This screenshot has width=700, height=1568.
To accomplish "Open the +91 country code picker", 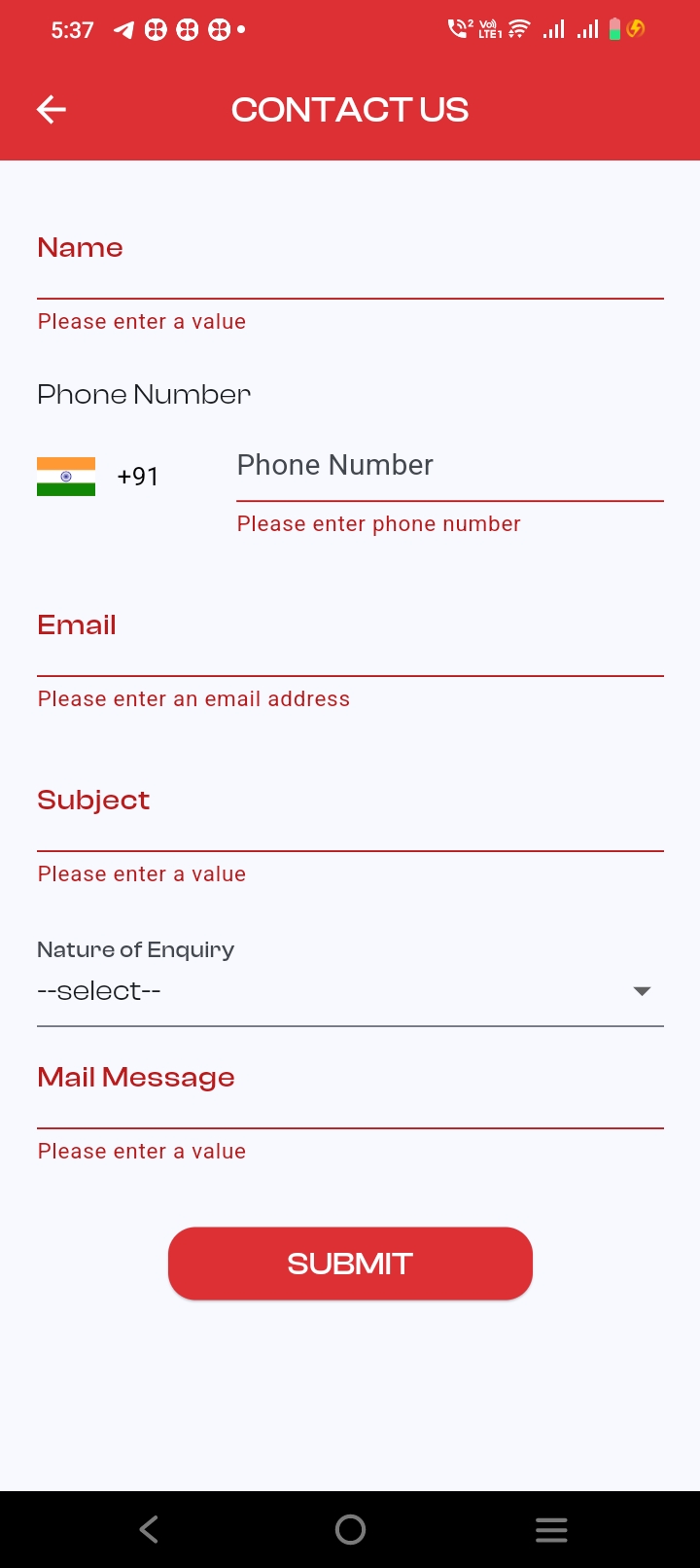I will point(98,477).
